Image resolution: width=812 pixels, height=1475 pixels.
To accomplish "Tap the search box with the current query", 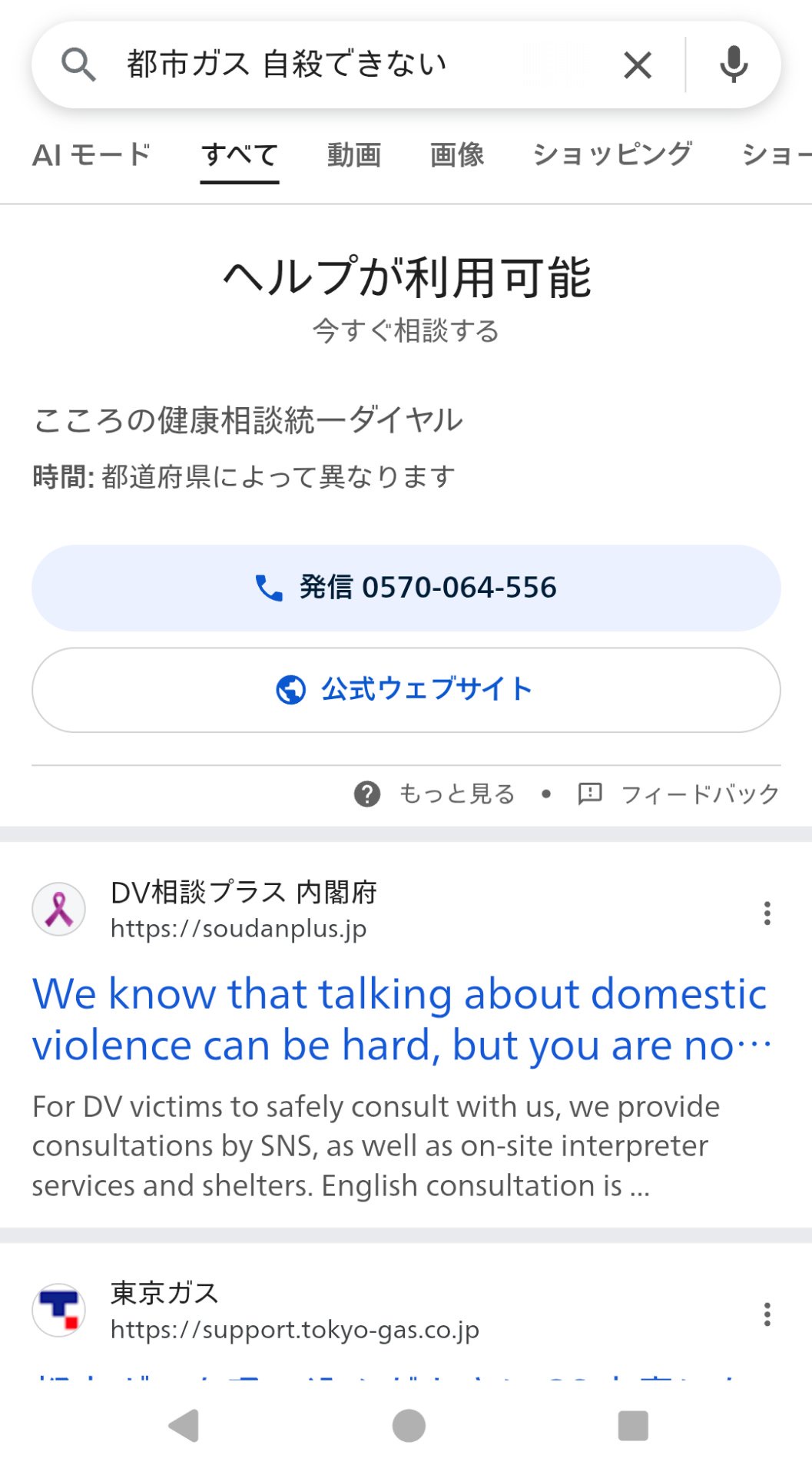I will click(307, 65).
